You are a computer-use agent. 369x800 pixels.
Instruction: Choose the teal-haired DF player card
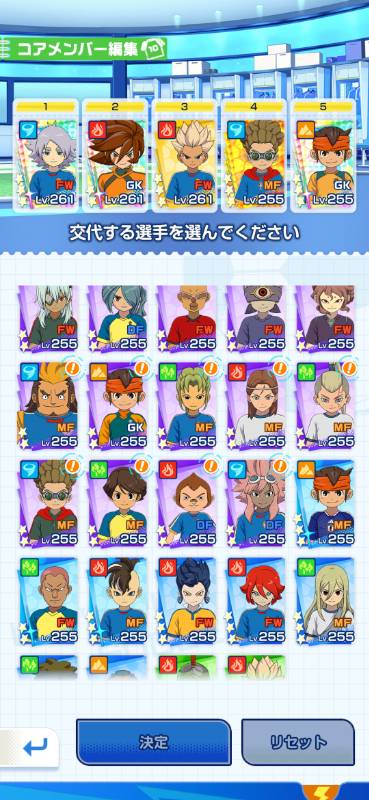click(x=117, y=317)
